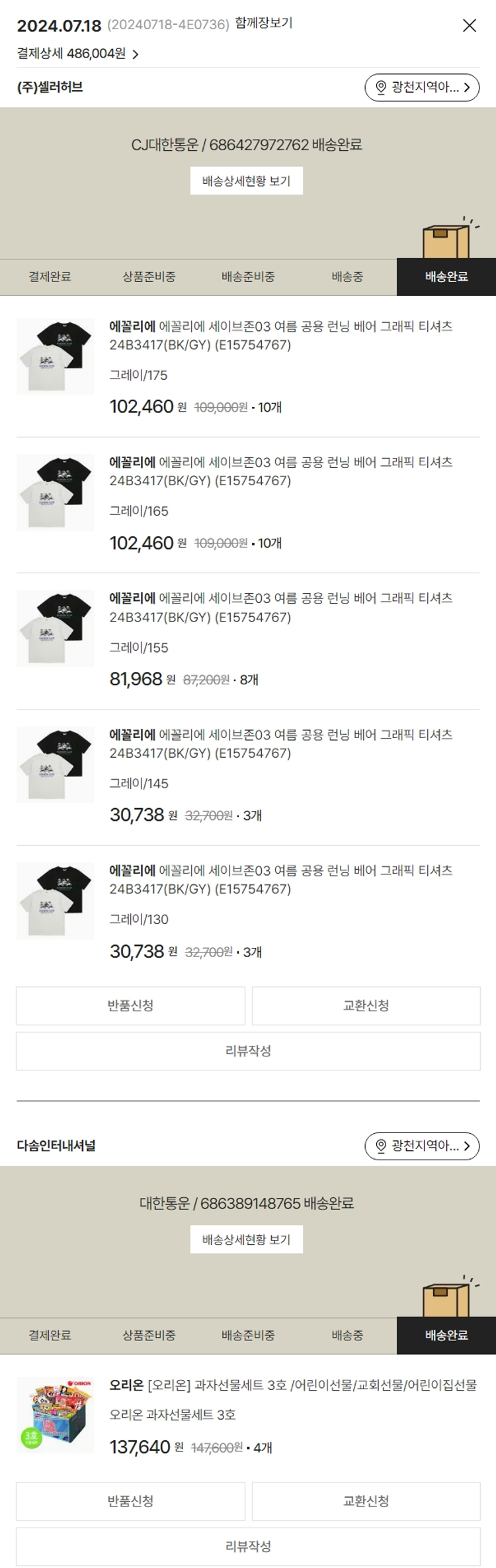496x1568 pixels.
Task: Write a review (리뷰작성) for the t-shirts
Action: [248, 1051]
